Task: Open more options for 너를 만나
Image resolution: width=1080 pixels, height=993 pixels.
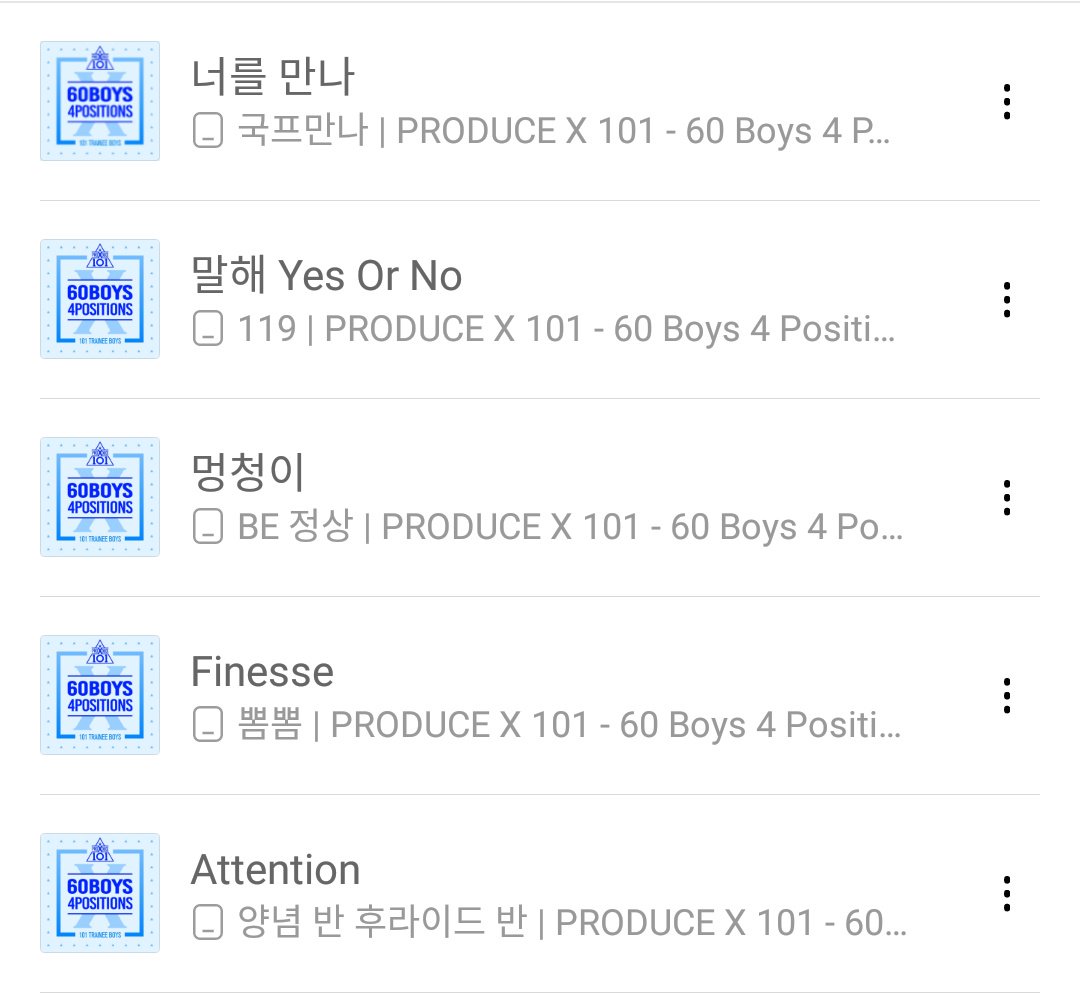Action: click(1007, 102)
